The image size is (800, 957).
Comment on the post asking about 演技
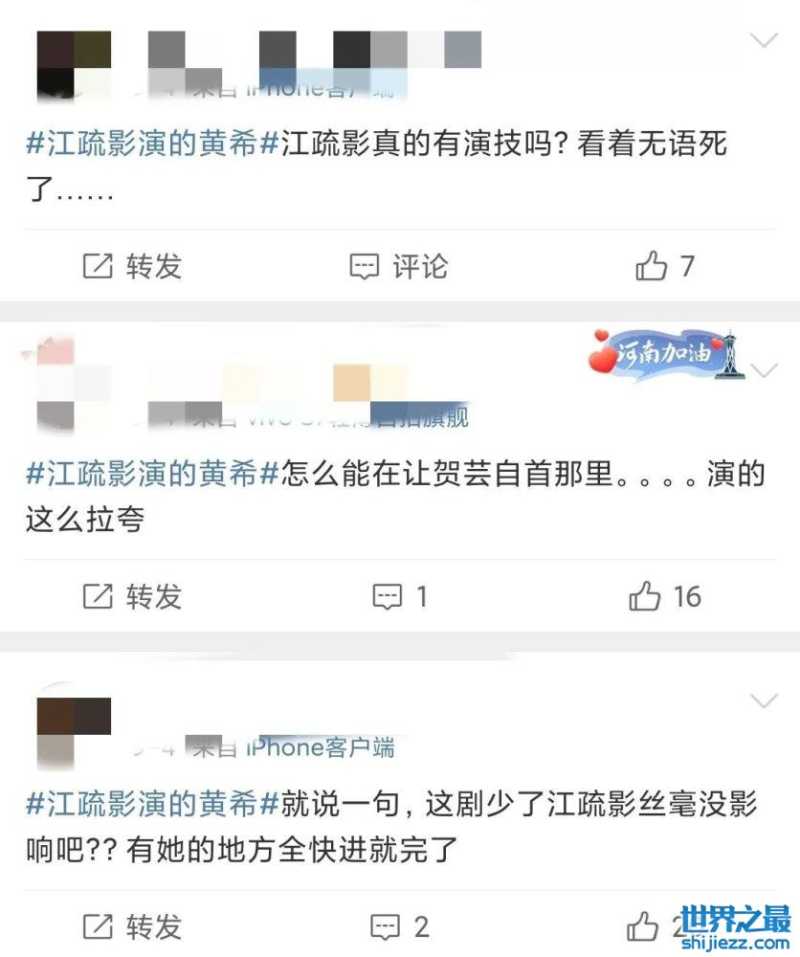(398, 266)
